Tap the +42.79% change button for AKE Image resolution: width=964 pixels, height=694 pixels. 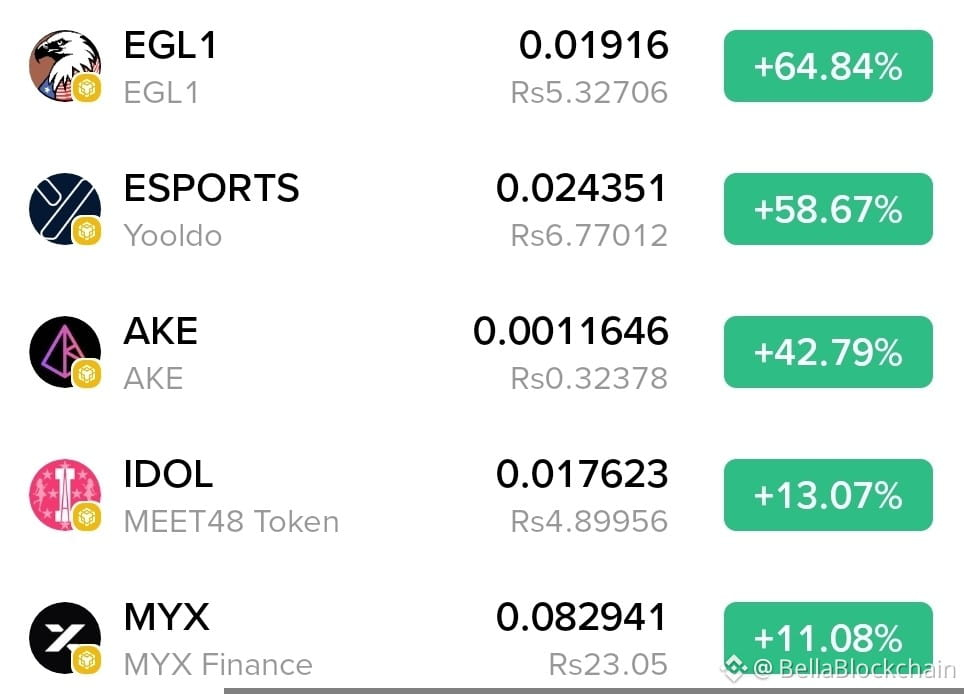(828, 352)
